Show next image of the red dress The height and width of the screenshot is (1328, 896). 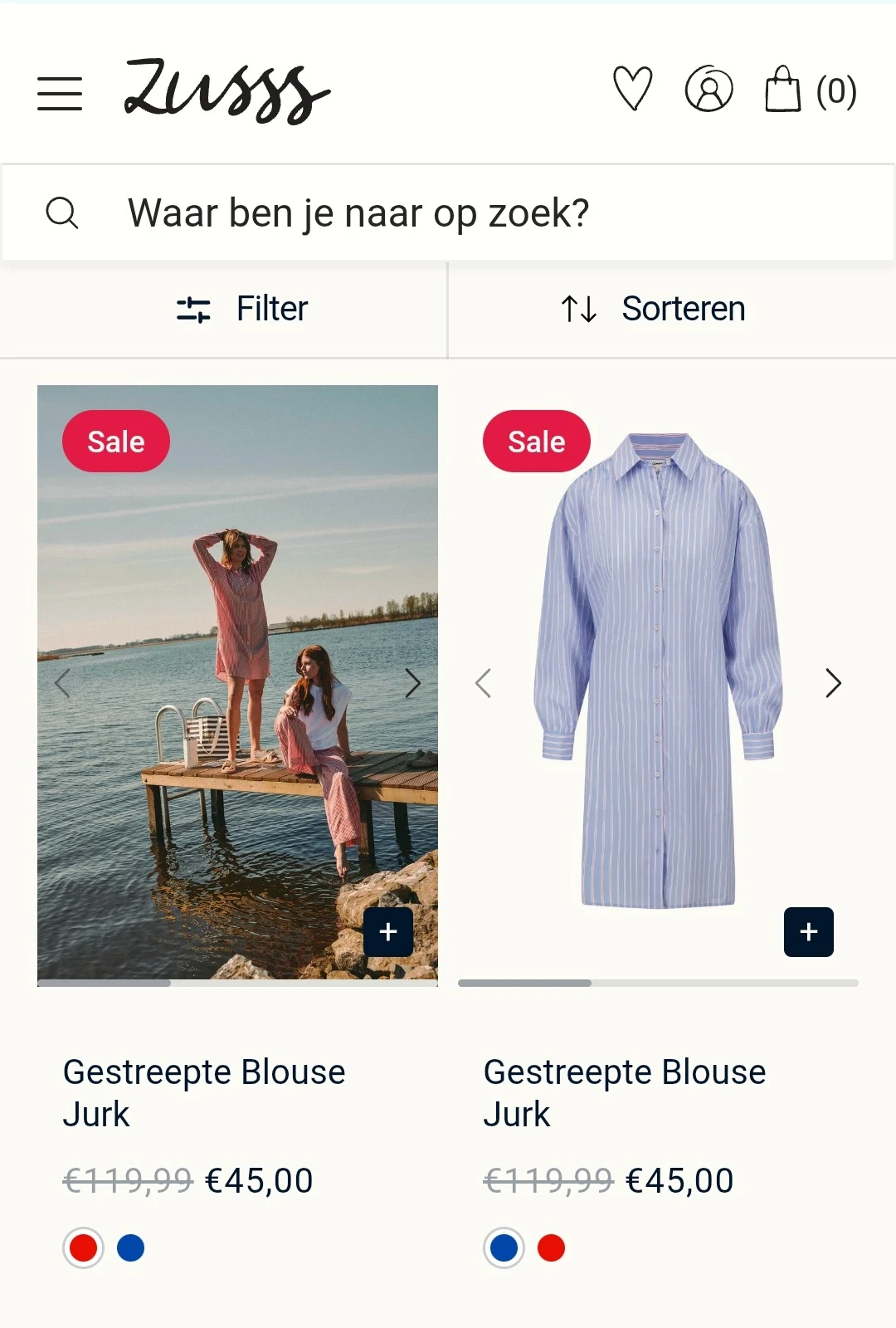click(x=412, y=683)
